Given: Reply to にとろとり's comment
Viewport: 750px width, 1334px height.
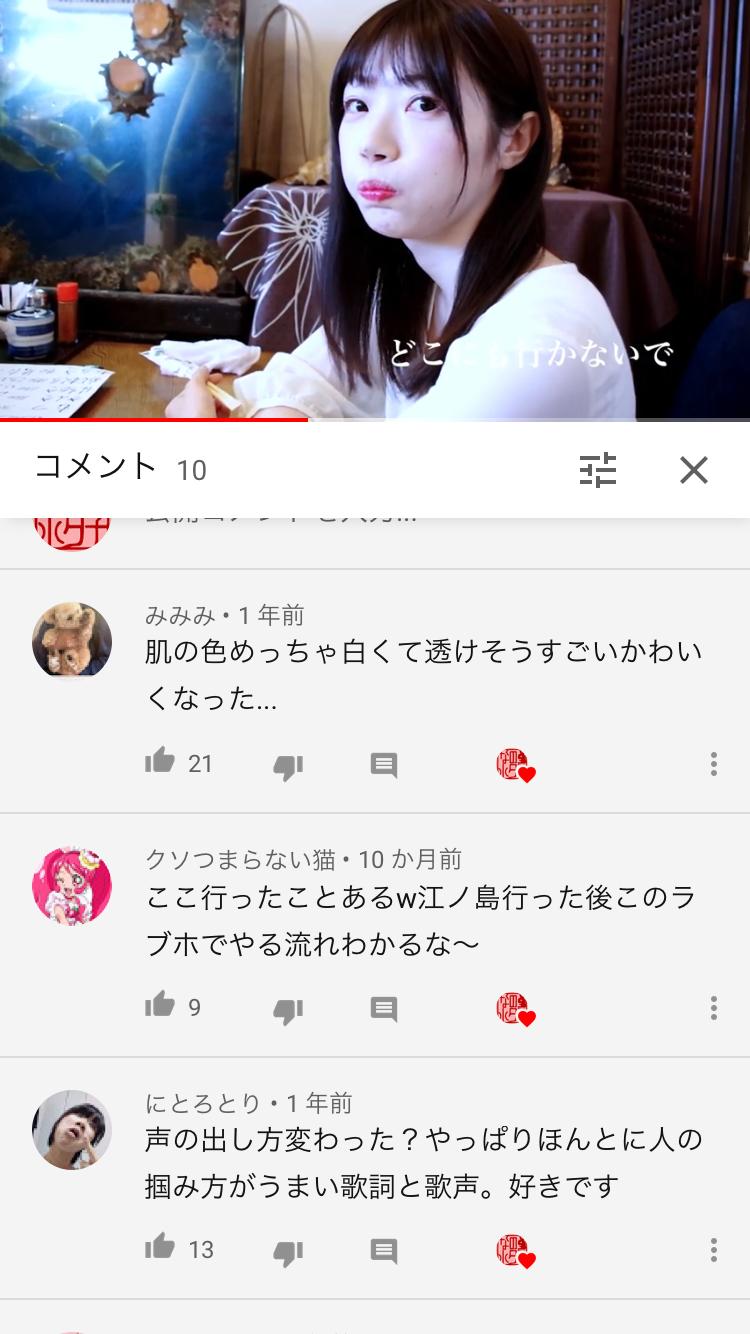Looking at the screenshot, I should click(384, 1251).
